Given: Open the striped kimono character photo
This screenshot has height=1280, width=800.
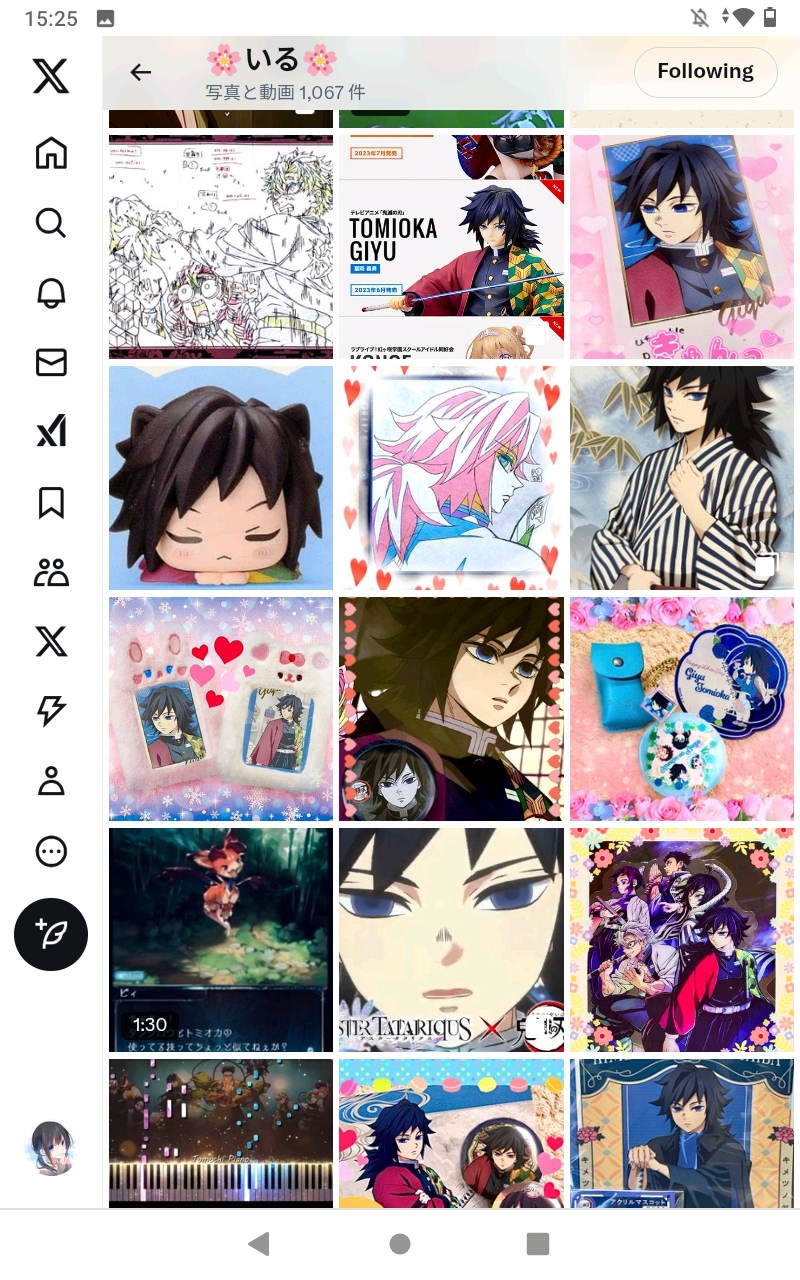Looking at the screenshot, I should click(682, 478).
